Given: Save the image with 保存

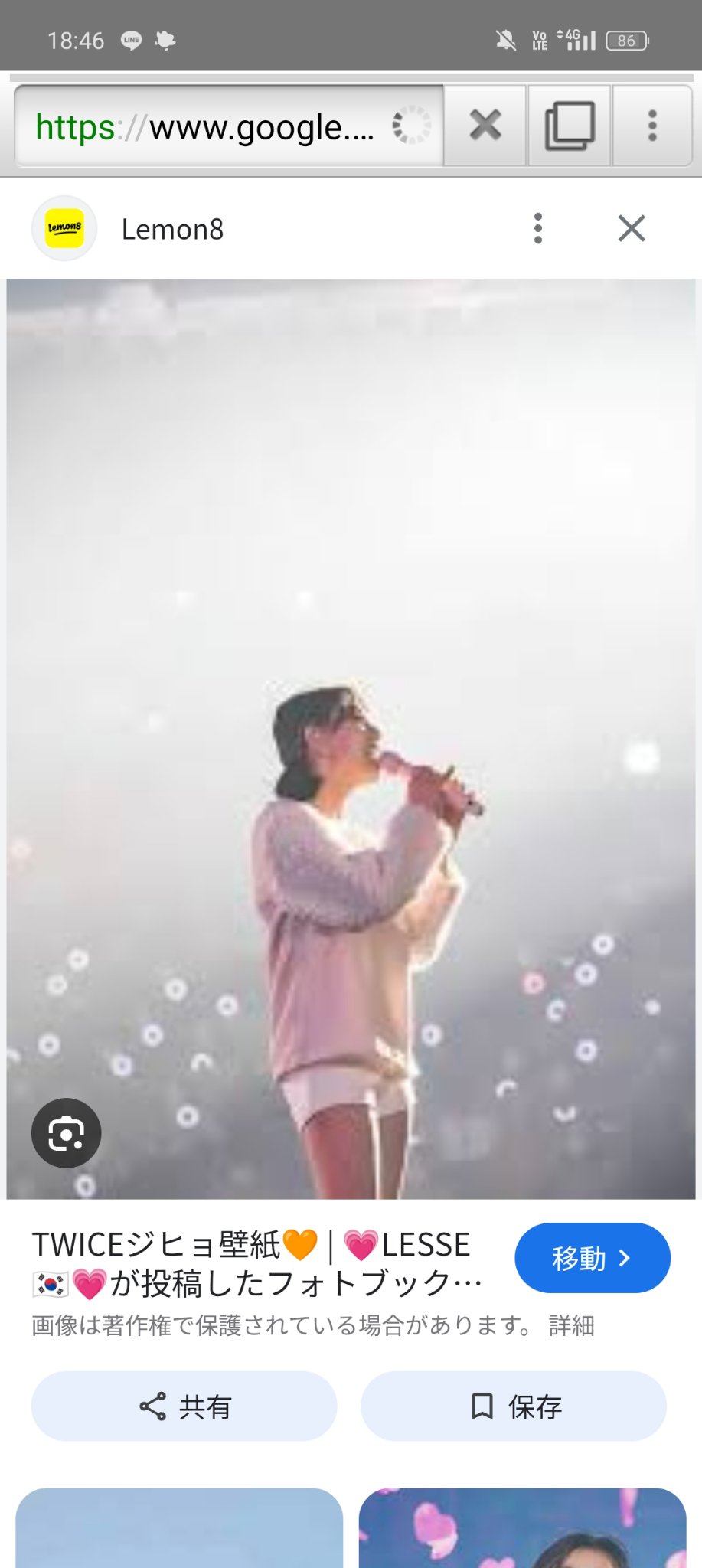Looking at the screenshot, I should [x=514, y=1406].
